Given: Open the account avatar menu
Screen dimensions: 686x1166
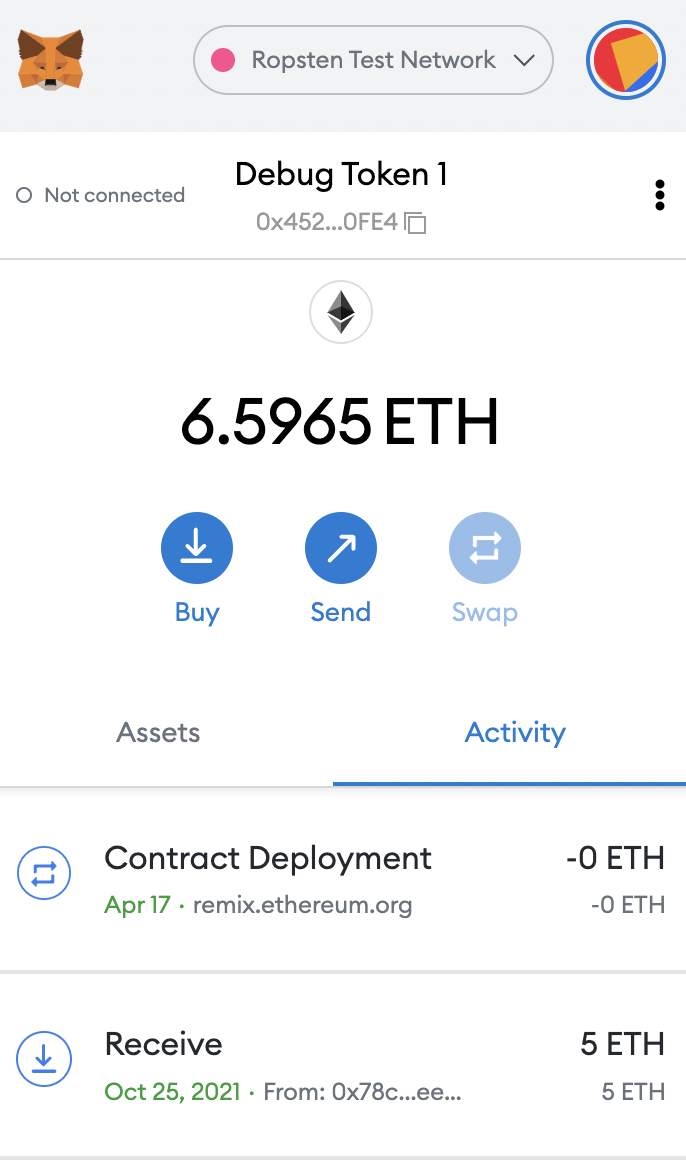Looking at the screenshot, I should [x=626, y=60].
